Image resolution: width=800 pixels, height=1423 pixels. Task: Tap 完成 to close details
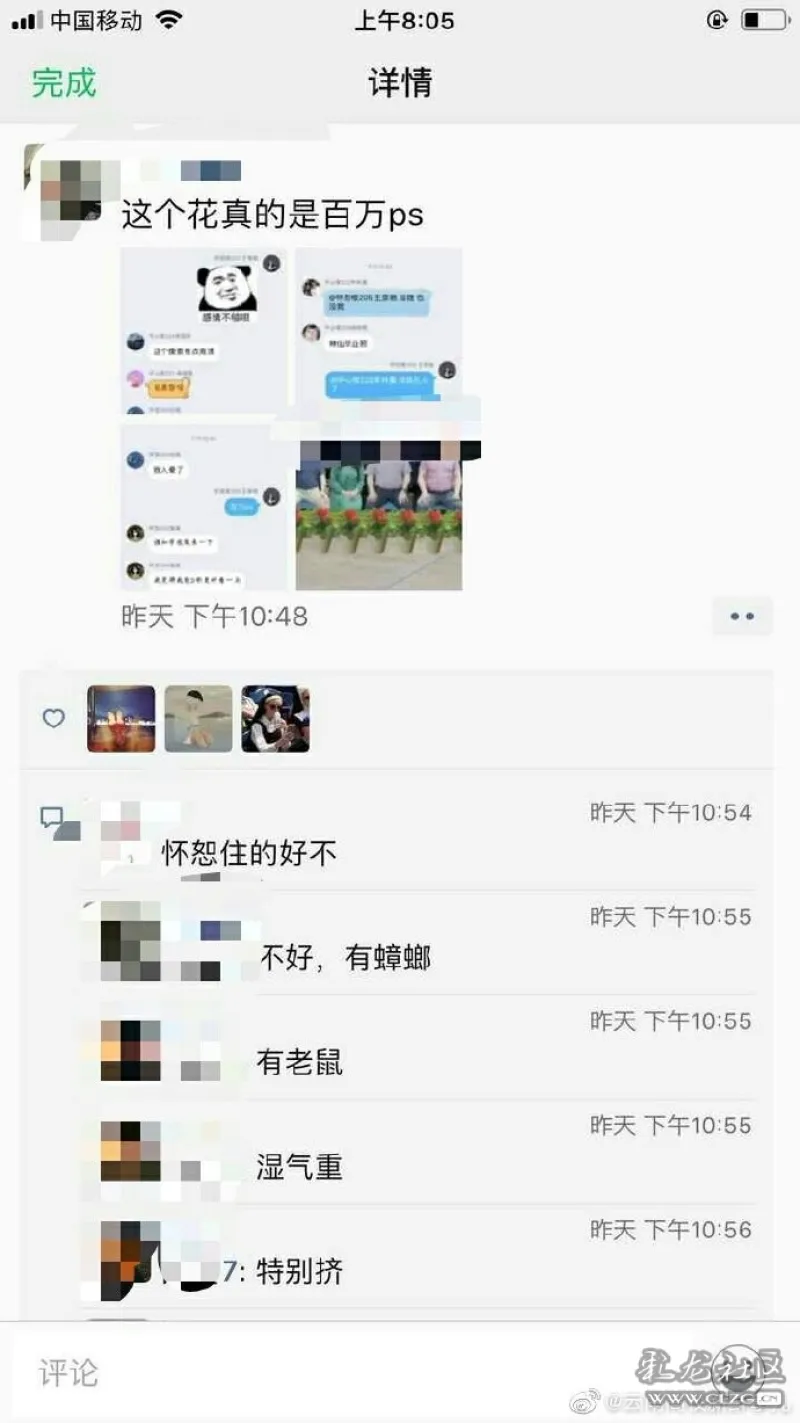click(63, 82)
